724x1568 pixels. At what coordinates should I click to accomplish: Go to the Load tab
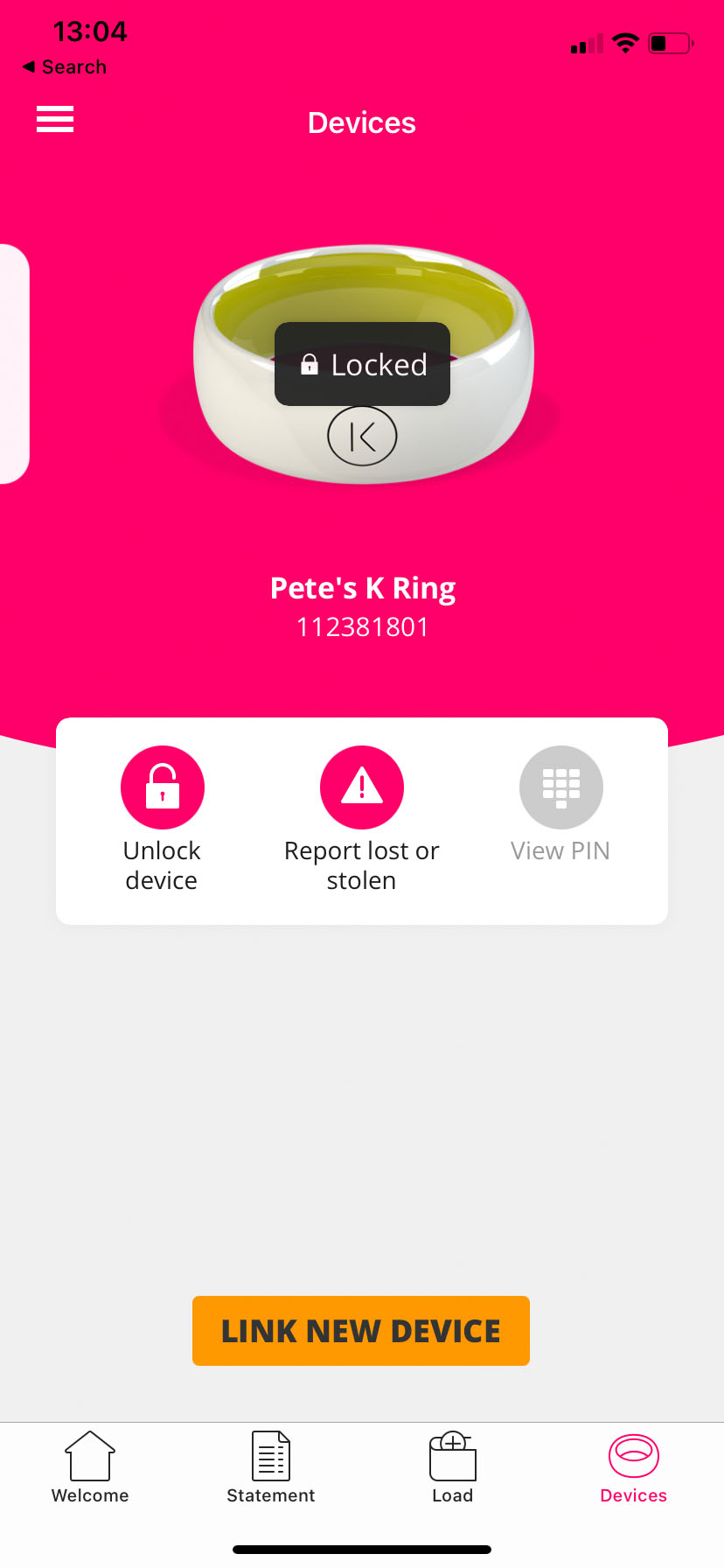point(453,1467)
